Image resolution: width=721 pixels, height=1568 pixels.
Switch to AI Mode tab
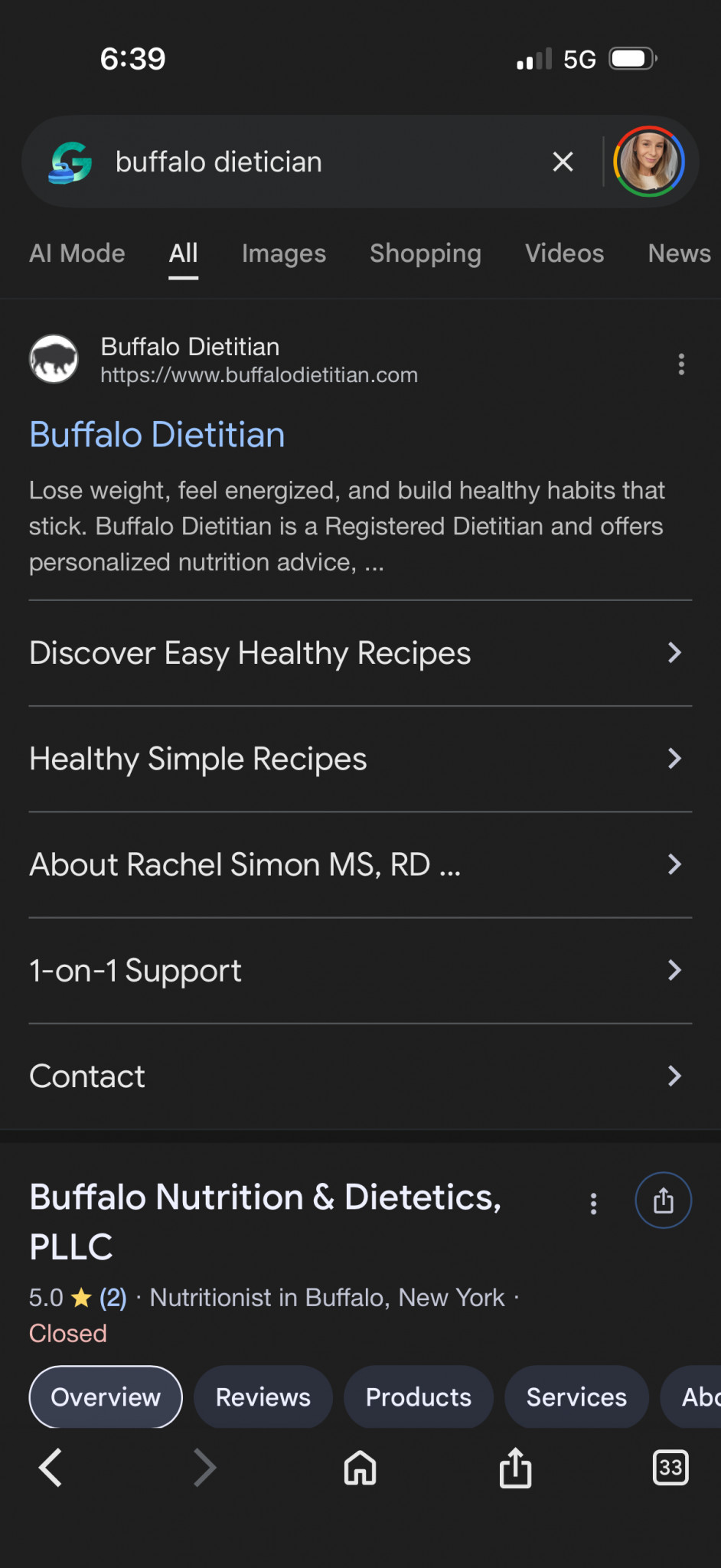[77, 253]
